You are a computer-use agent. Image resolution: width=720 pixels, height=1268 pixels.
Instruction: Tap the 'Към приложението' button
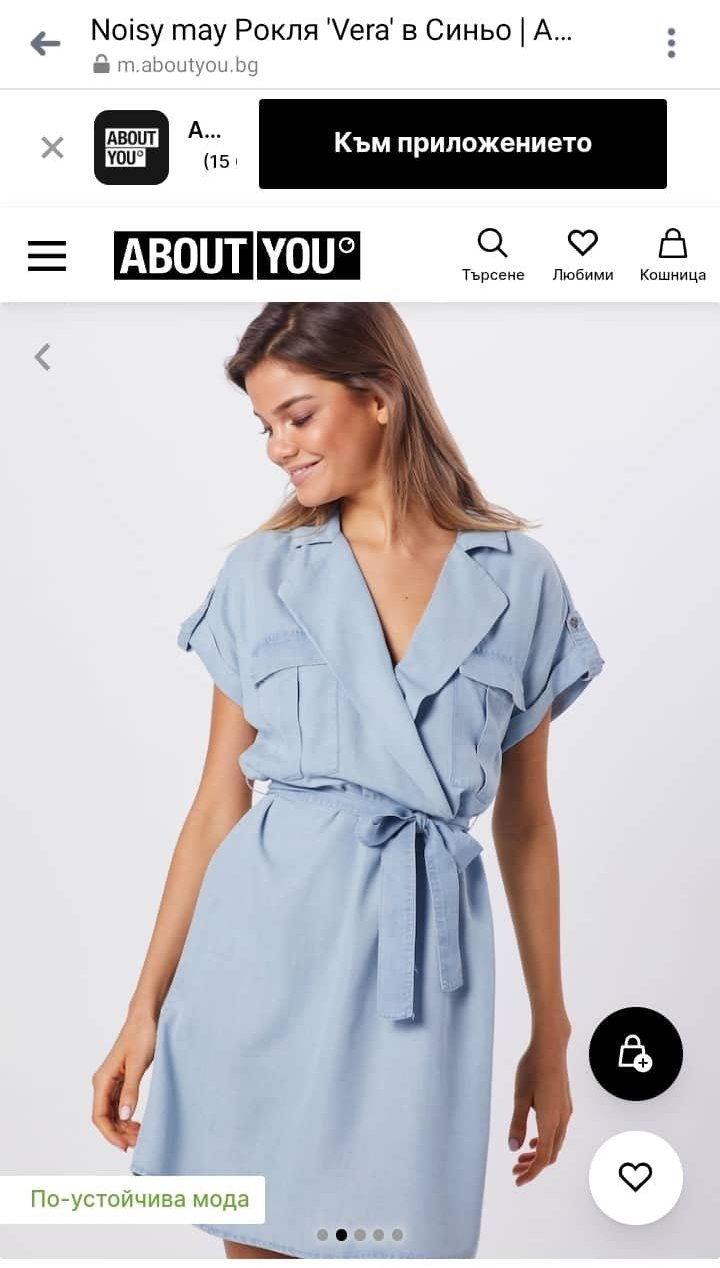click(x=462, y=144)
